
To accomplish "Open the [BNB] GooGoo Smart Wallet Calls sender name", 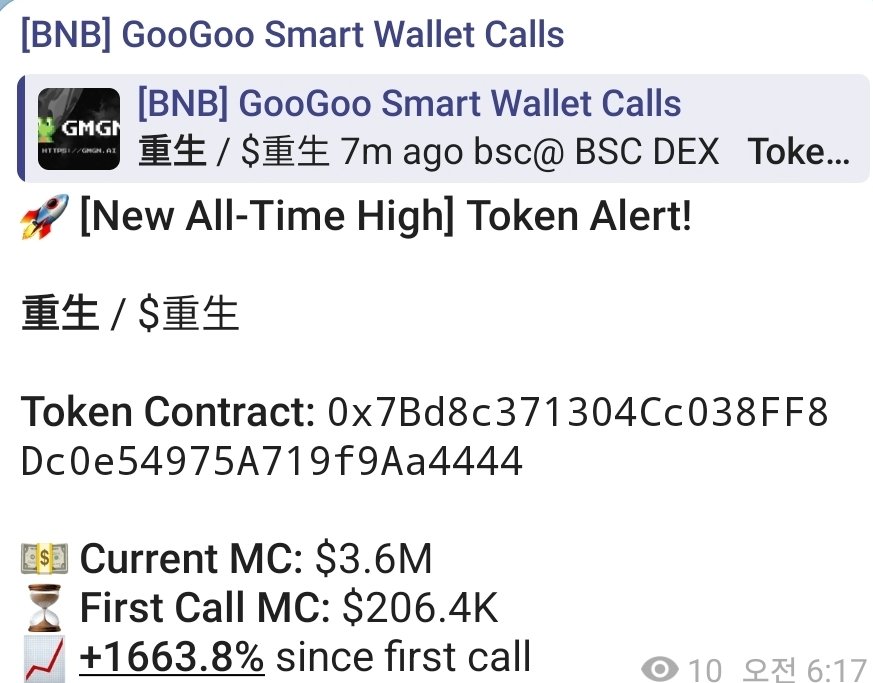I will tap(292, 35).
